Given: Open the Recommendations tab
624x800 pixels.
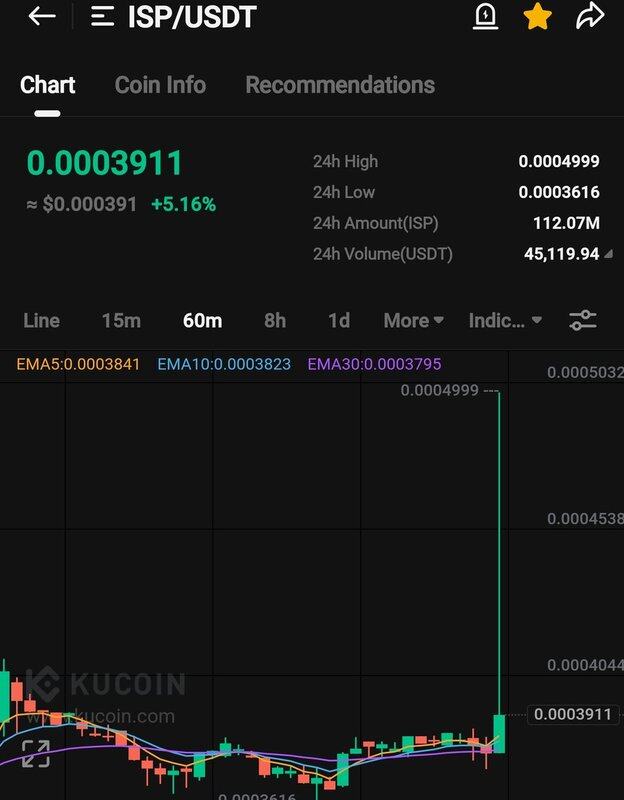Looking at the screenshot, I should point(340,85).
